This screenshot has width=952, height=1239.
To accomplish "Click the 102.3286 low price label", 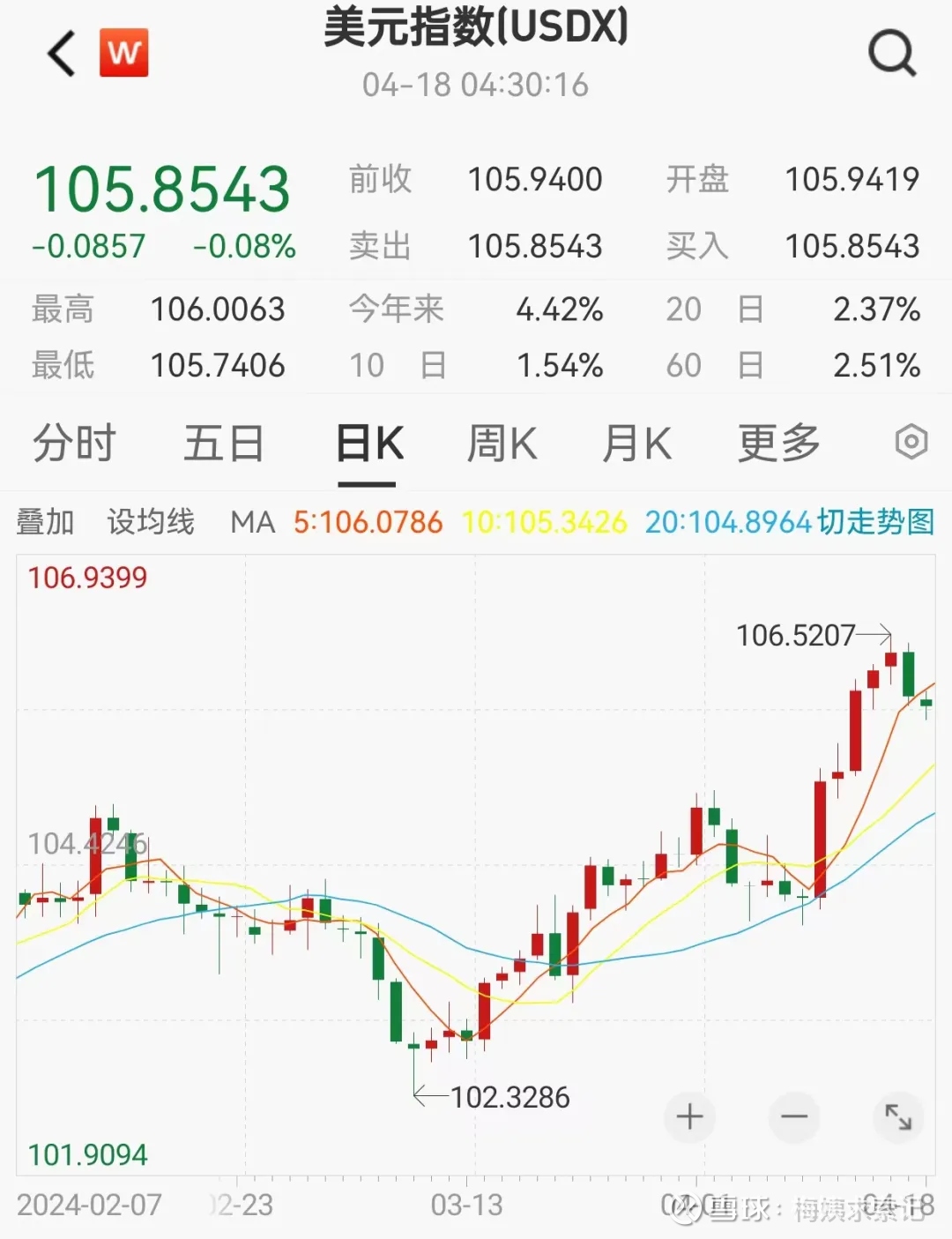I will (x=509, y=1098).
